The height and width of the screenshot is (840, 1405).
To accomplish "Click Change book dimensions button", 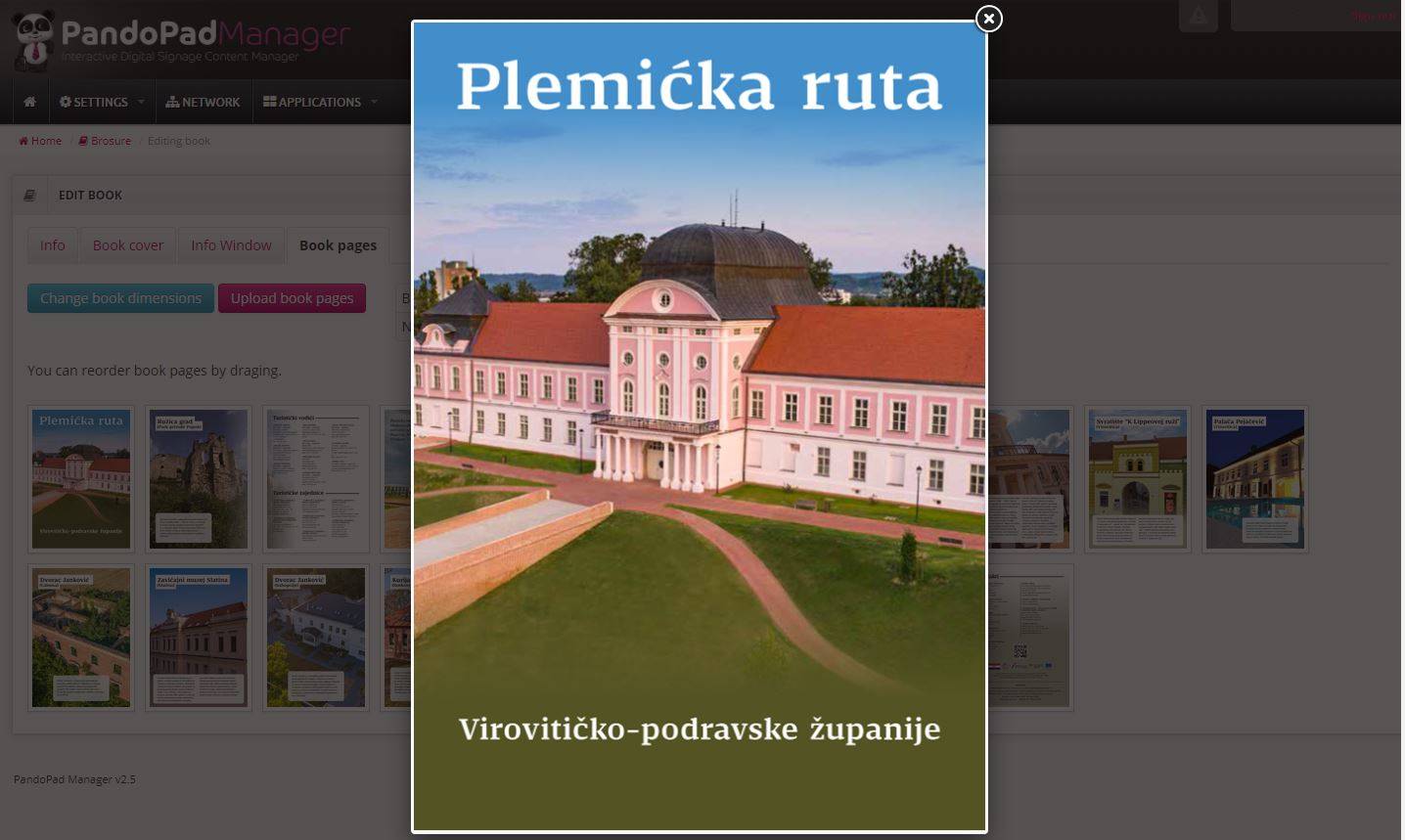I will click(120, 298).
